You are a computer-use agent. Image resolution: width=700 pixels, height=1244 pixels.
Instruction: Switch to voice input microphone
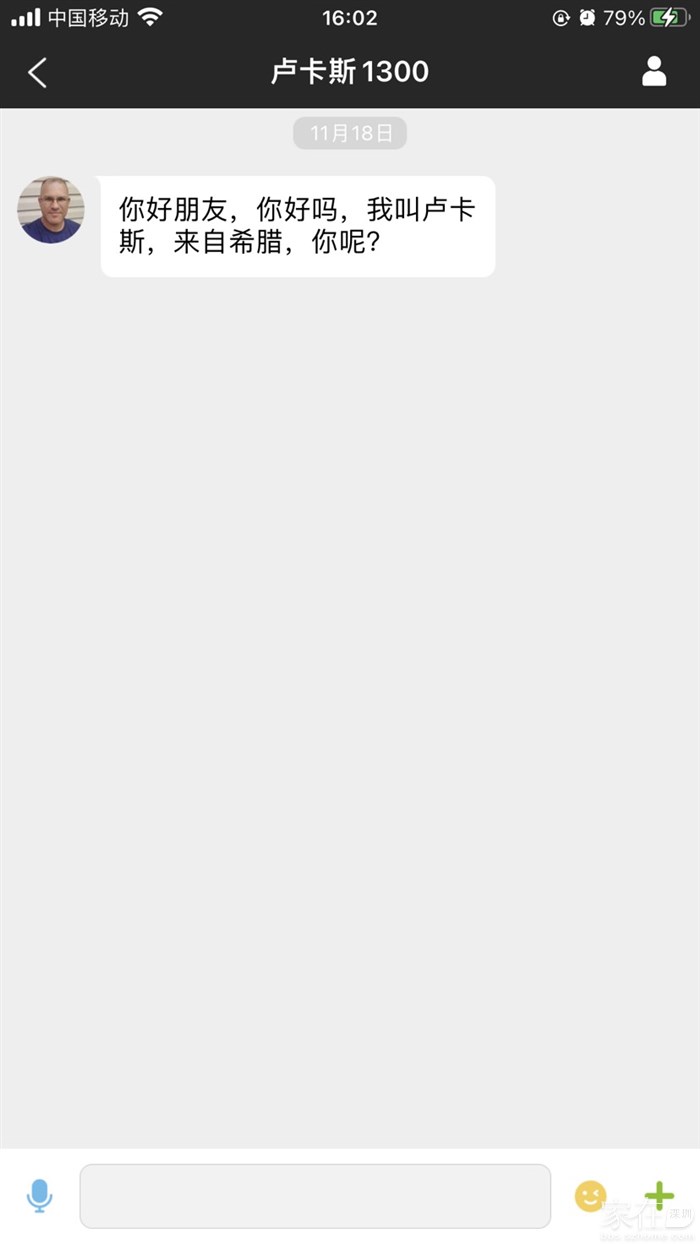[x=39, y=1196]
